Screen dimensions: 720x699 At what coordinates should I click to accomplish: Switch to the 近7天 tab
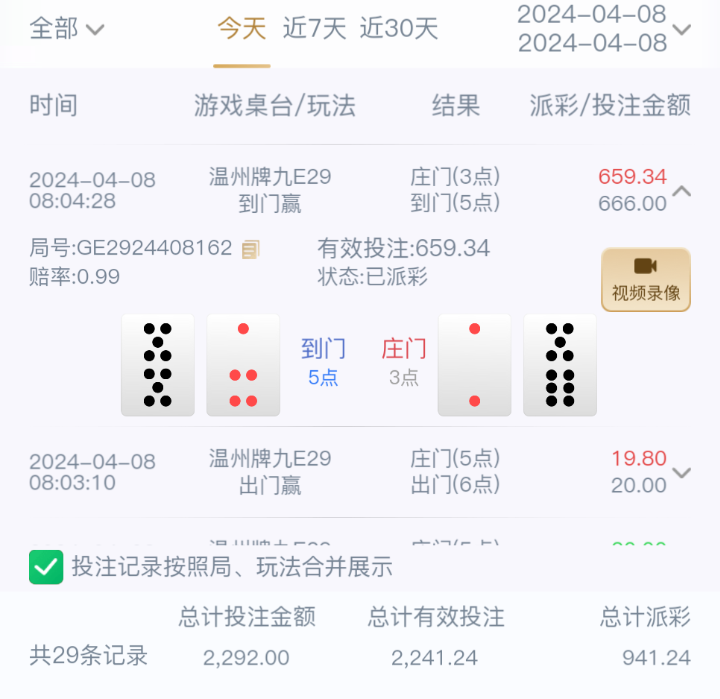pyautogui.click(x=314, y=29)
